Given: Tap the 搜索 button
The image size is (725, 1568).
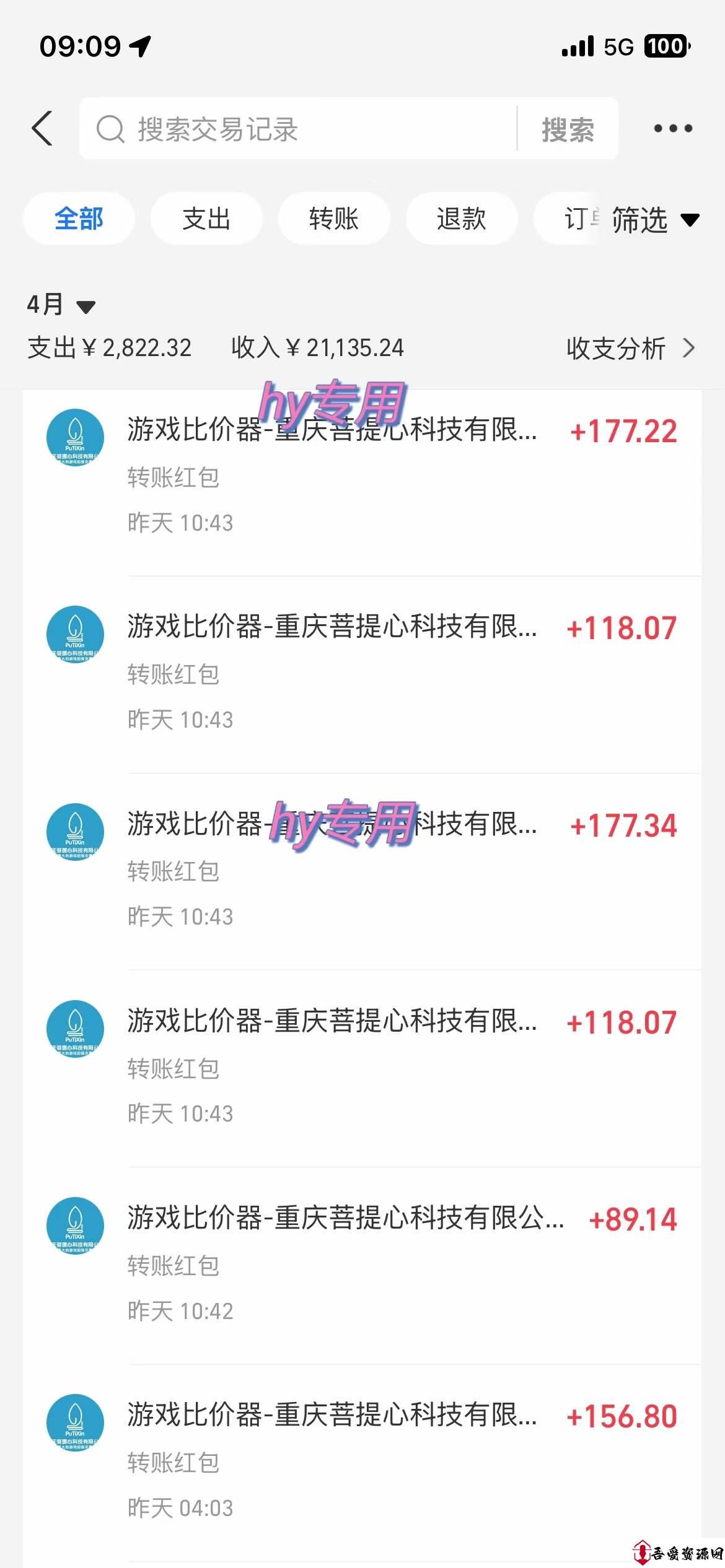Looking at the screenshot, I should 568,129.
